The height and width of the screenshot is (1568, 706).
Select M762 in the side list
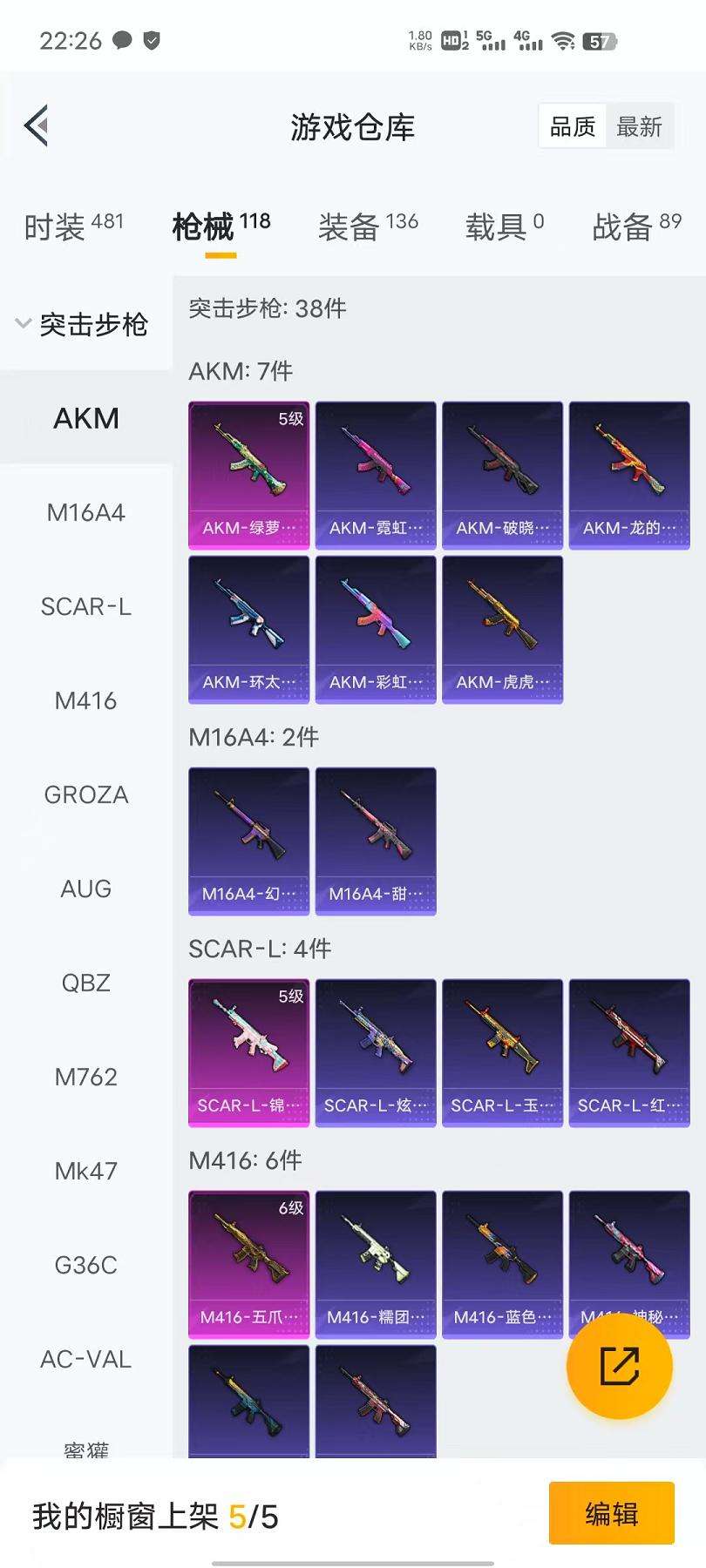pos(85,1077)
